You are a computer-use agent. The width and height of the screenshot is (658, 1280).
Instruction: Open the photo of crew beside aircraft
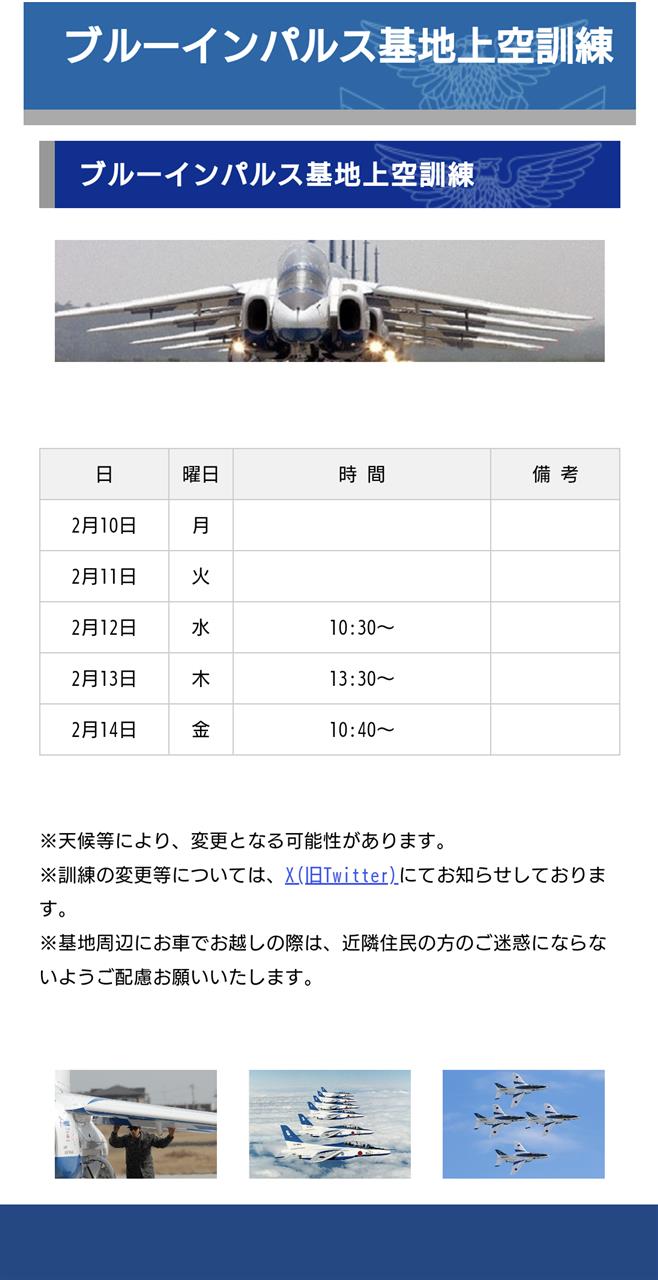click(136, 1124)
